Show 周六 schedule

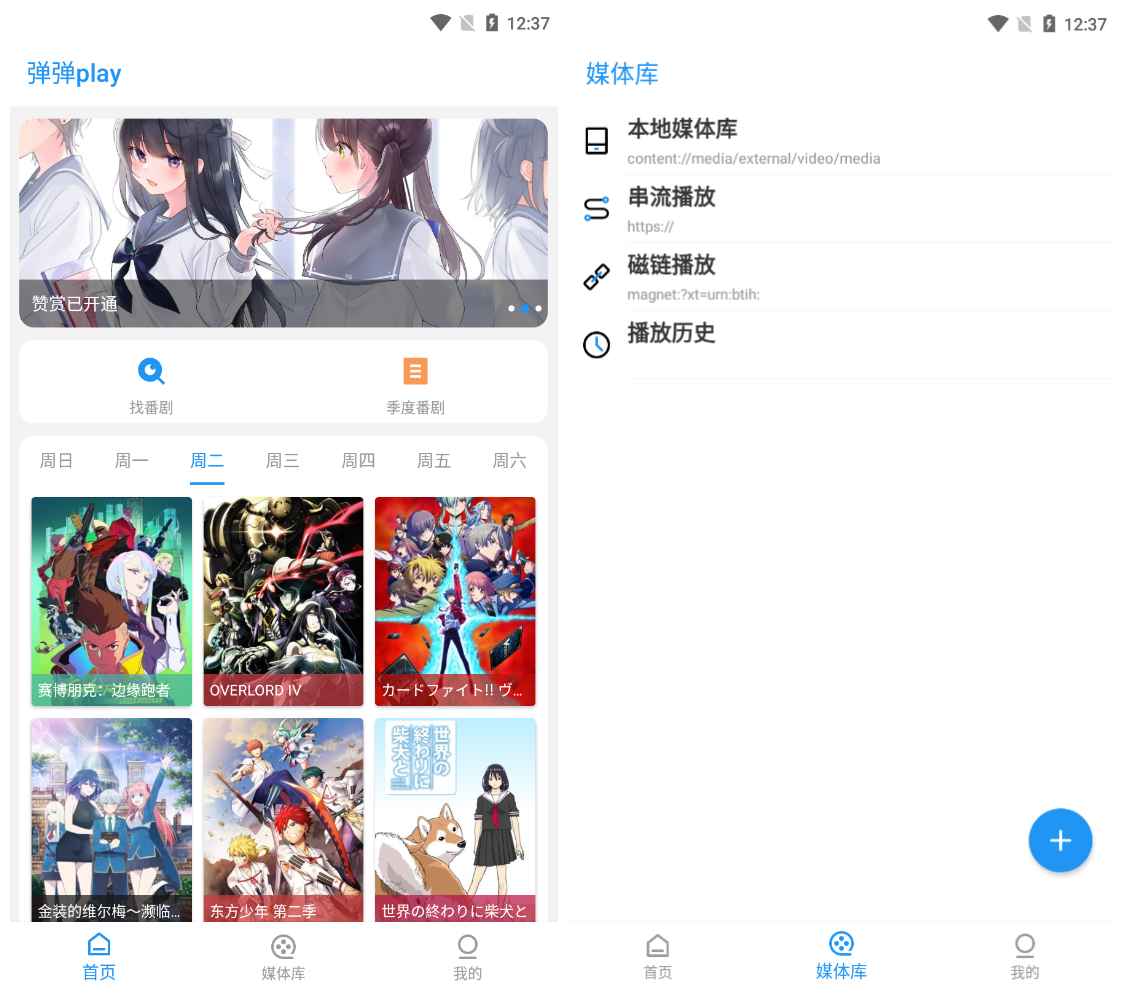tap(509, 461)
